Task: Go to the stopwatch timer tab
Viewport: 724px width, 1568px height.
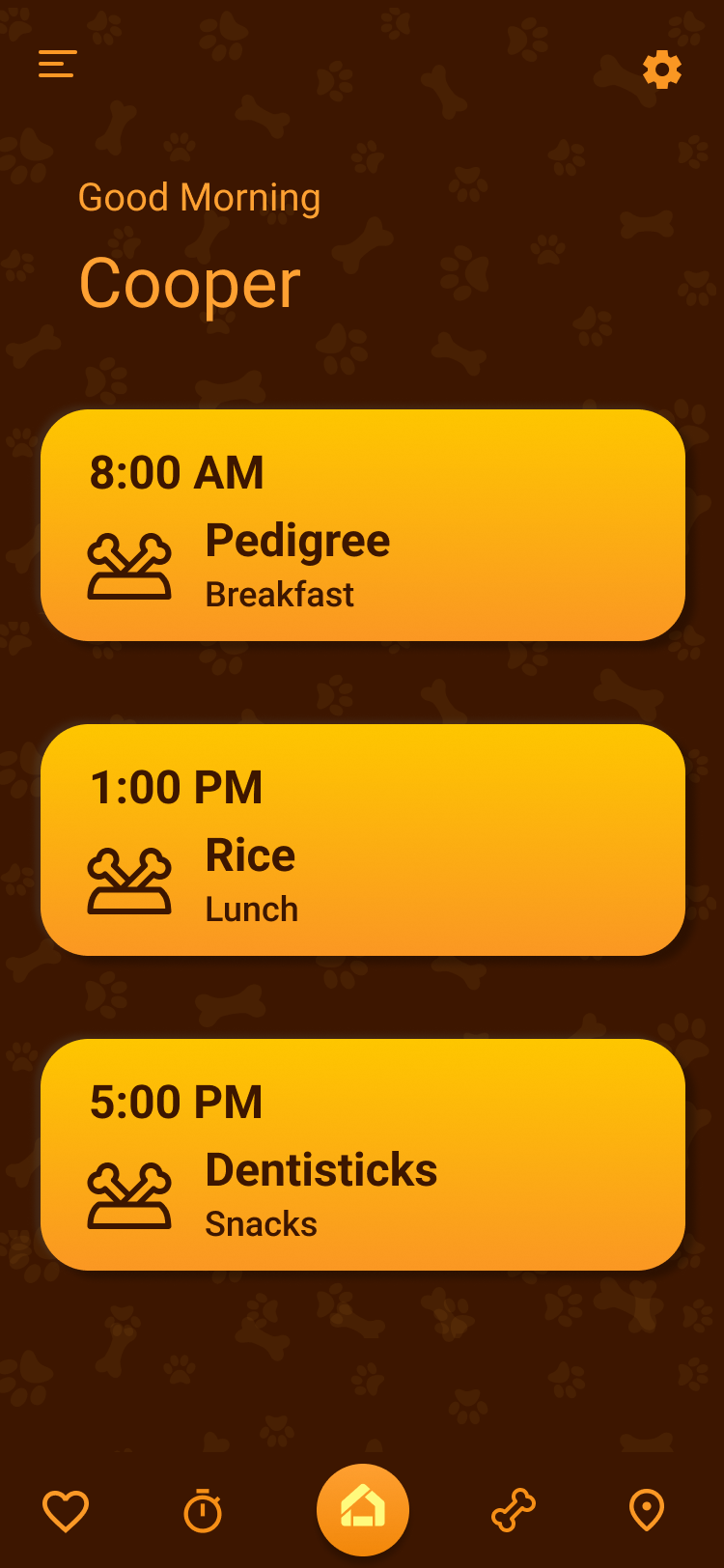Action: [x=203, y=1510]
